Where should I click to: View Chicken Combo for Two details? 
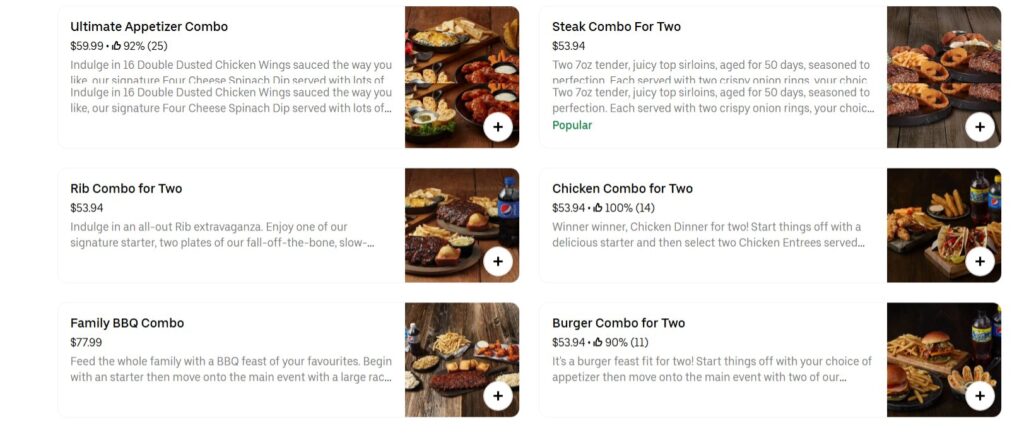[622, 189]
